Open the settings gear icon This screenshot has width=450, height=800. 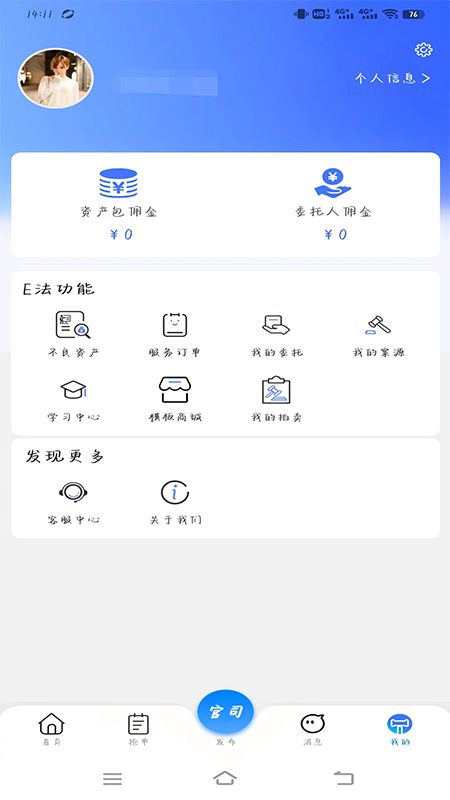click(x=423, y=49)
